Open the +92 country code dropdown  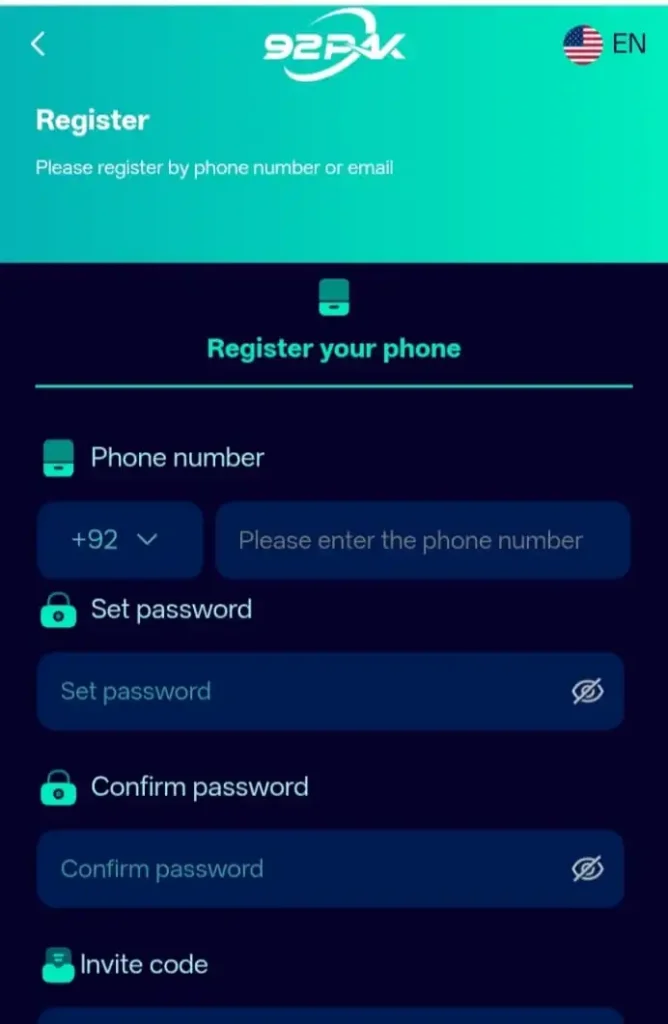[118, 540]
